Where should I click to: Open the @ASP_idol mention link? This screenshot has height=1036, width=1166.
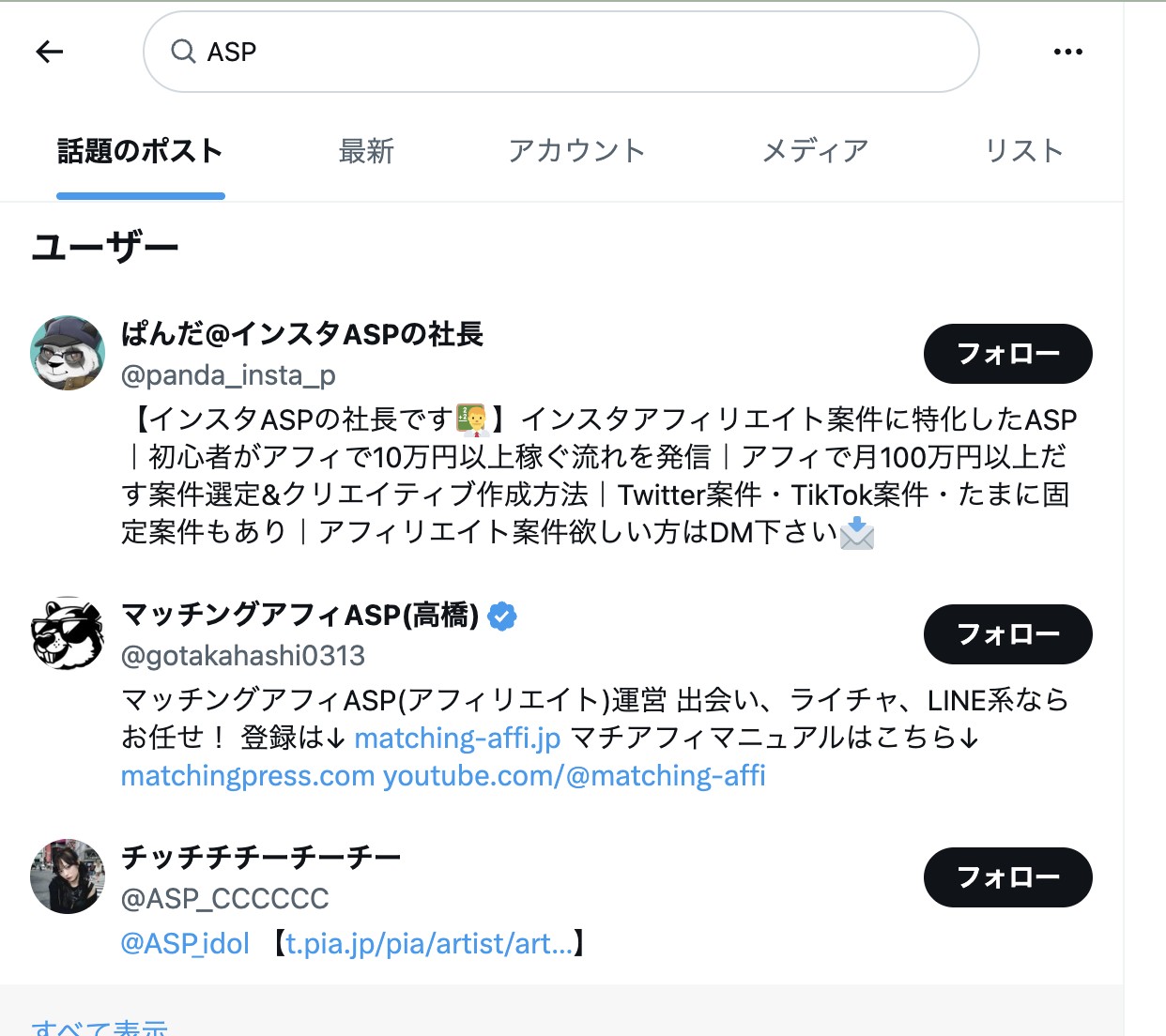185,944
